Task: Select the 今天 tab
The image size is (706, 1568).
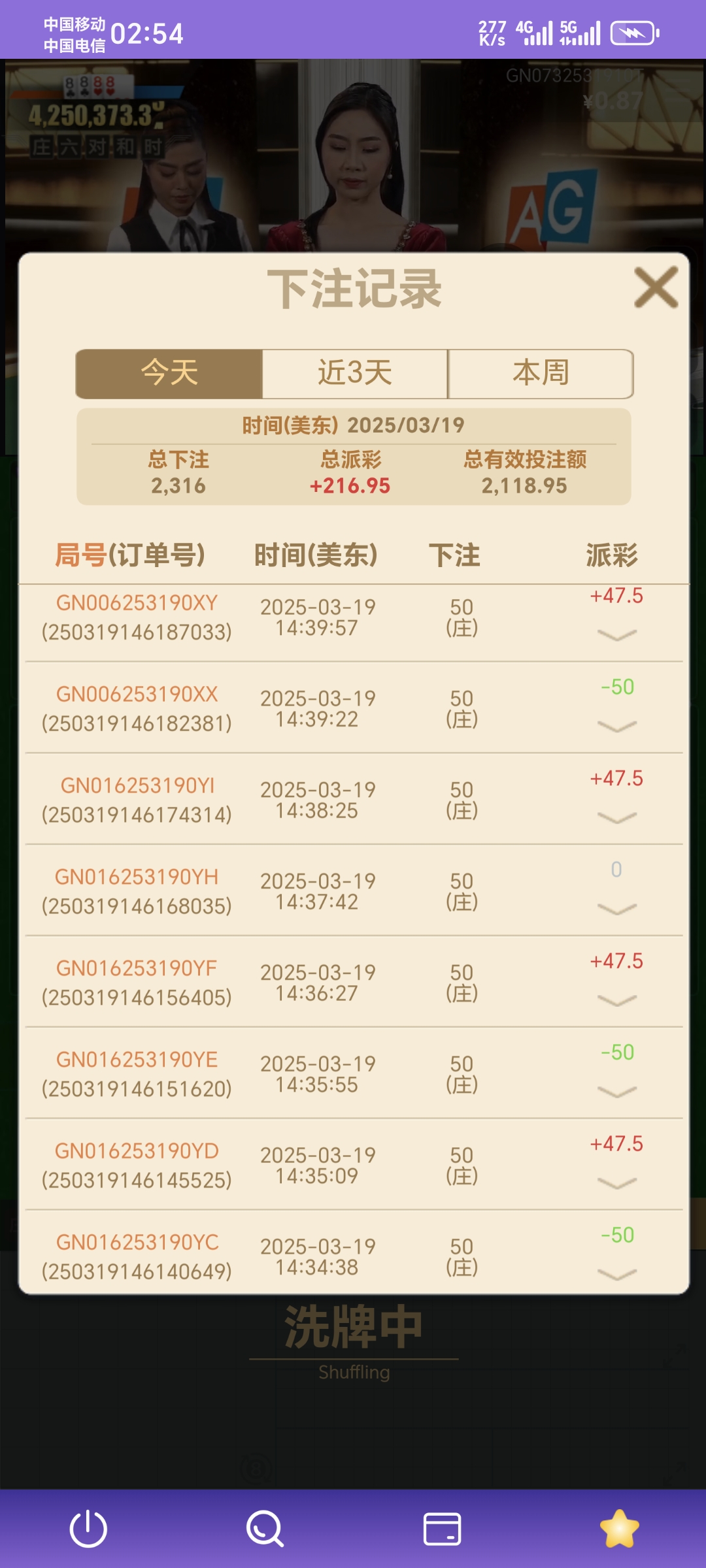Action: 169,372
